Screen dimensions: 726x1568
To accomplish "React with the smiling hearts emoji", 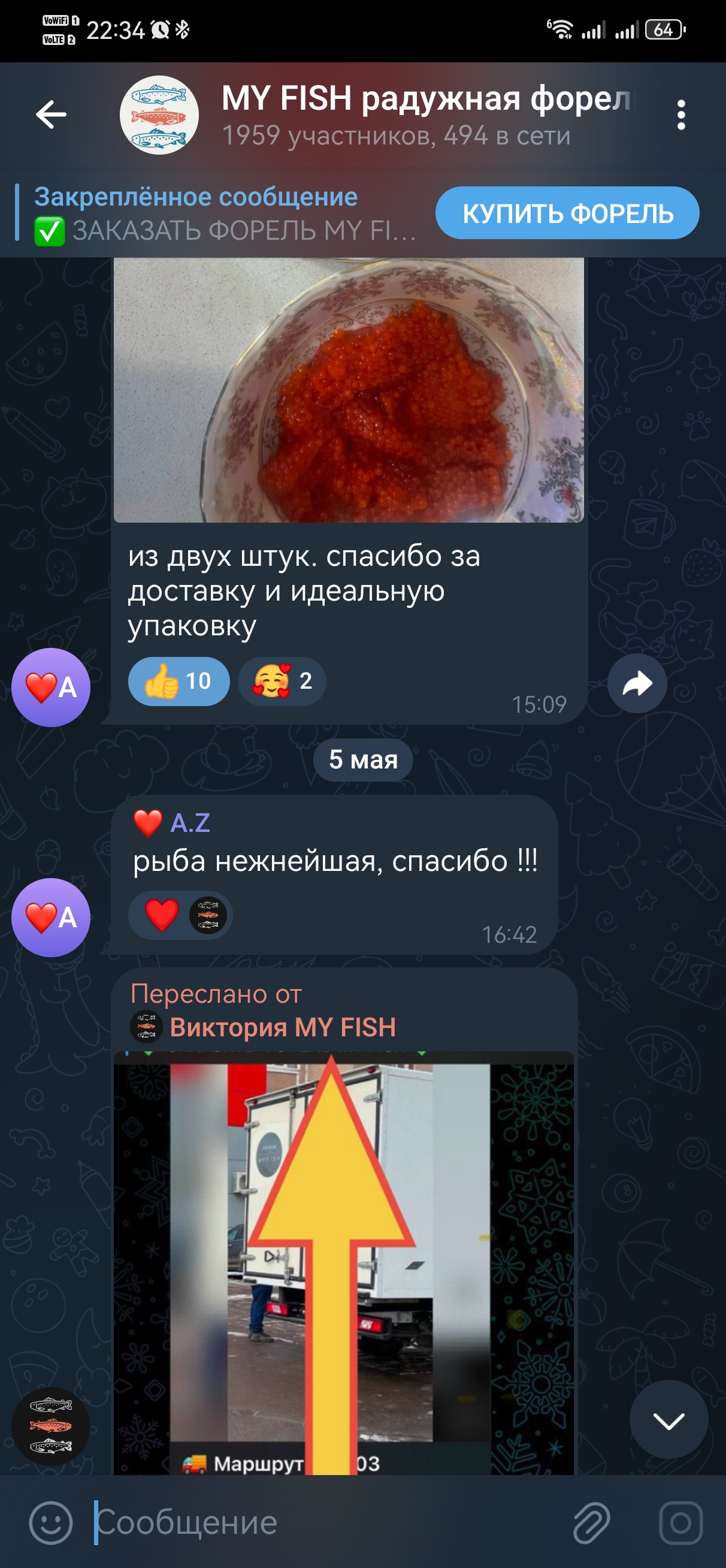I will coord(282,681).
